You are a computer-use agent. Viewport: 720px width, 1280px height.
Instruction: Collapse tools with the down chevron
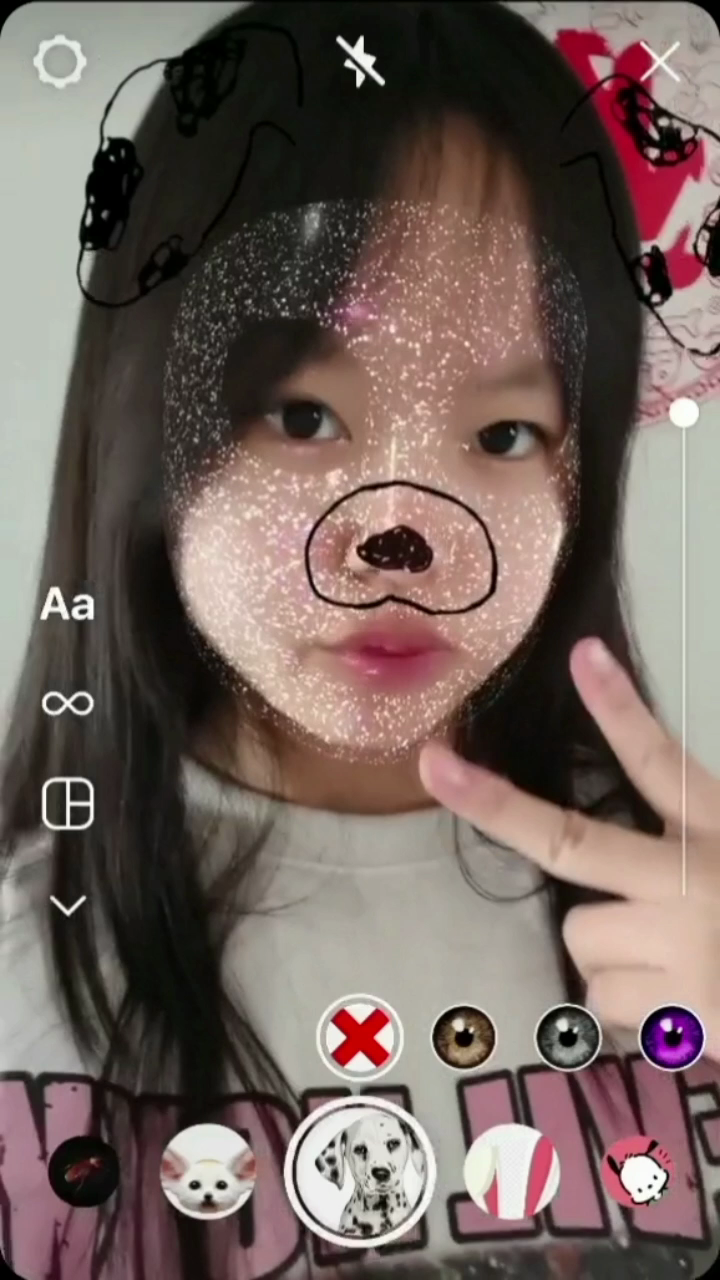[x=67, y=906]
